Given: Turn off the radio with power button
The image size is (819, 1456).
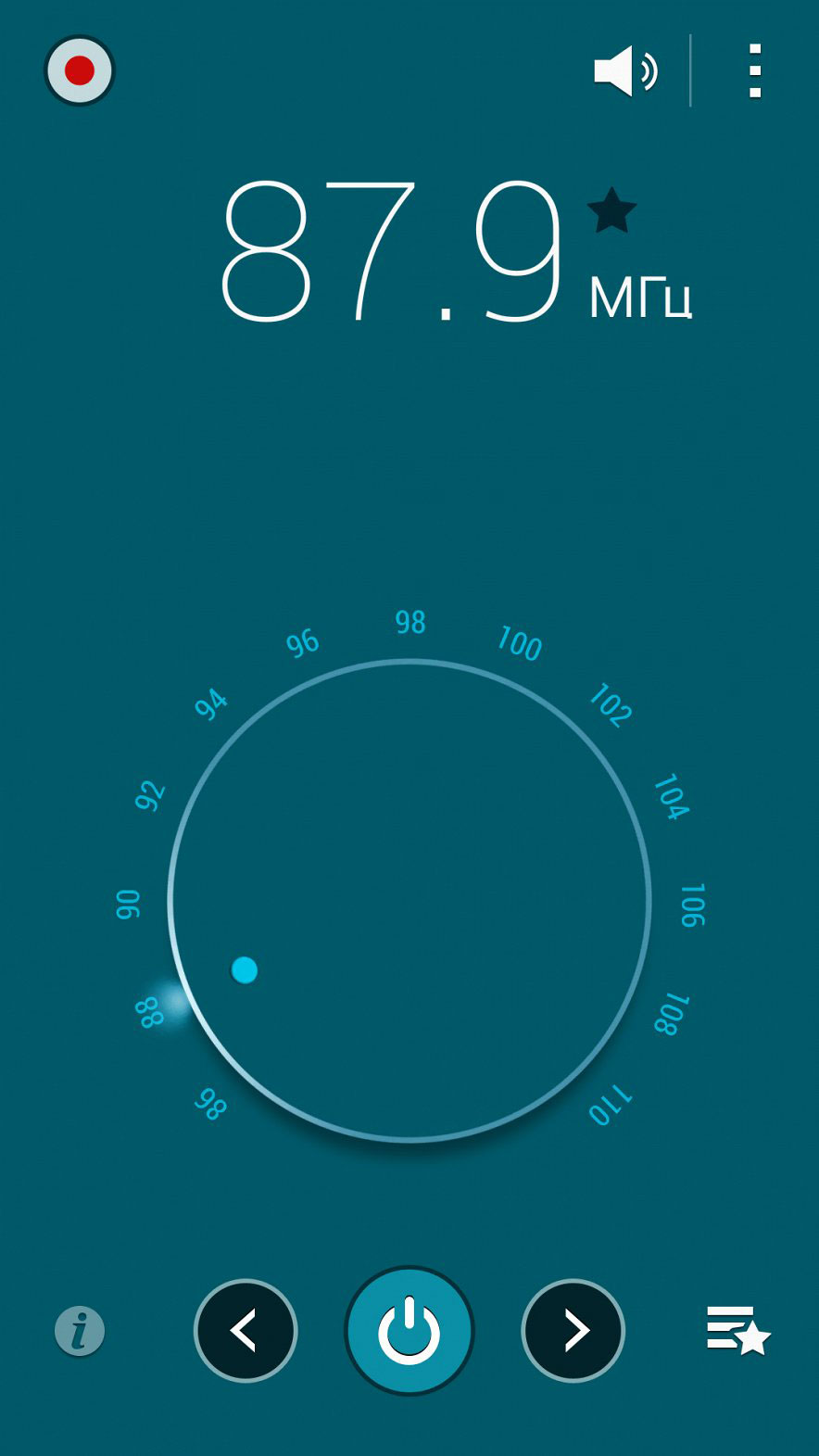Looking at the screenshot, I should pyautogui.click(x=409, y=1331).
